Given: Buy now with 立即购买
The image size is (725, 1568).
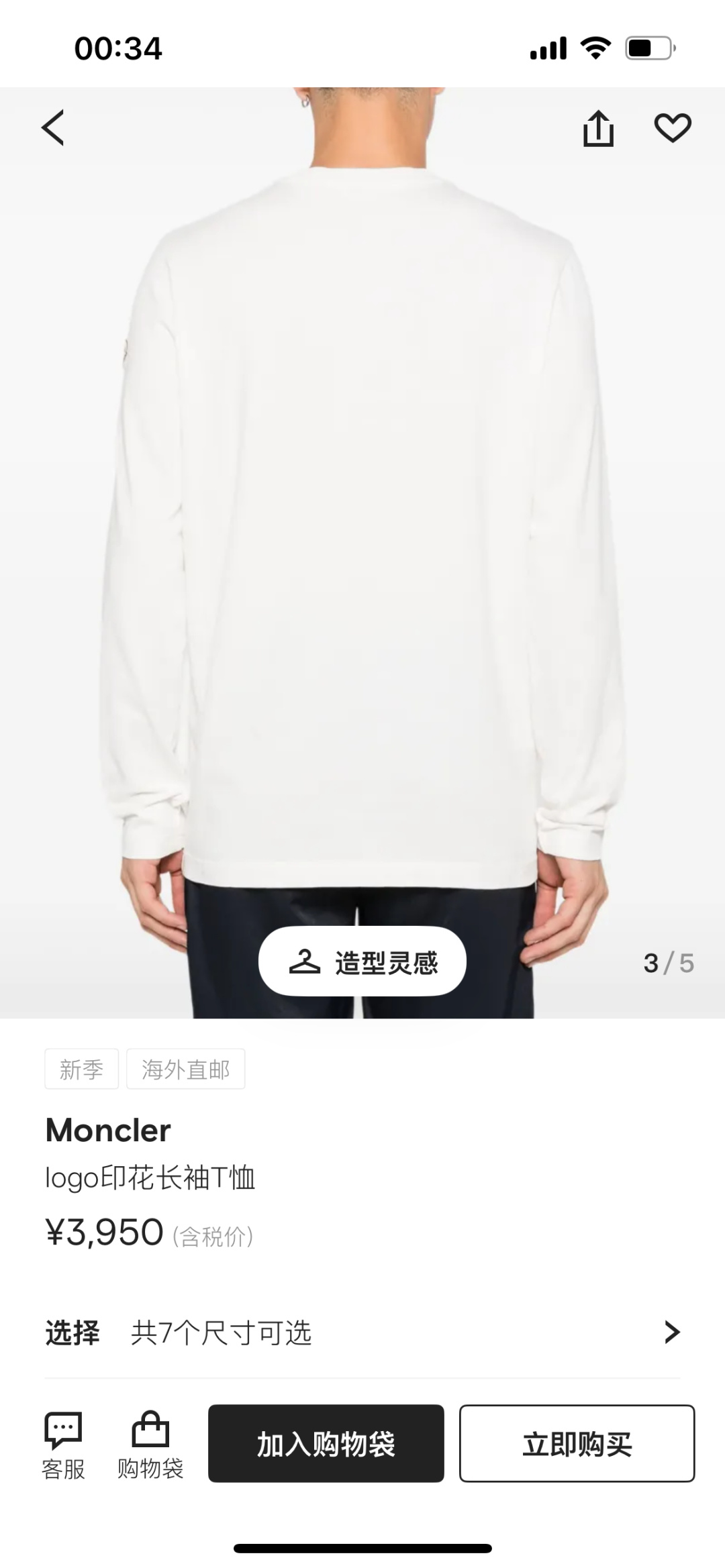Looking at the screenshot, I should click(x=577, y=1443).
